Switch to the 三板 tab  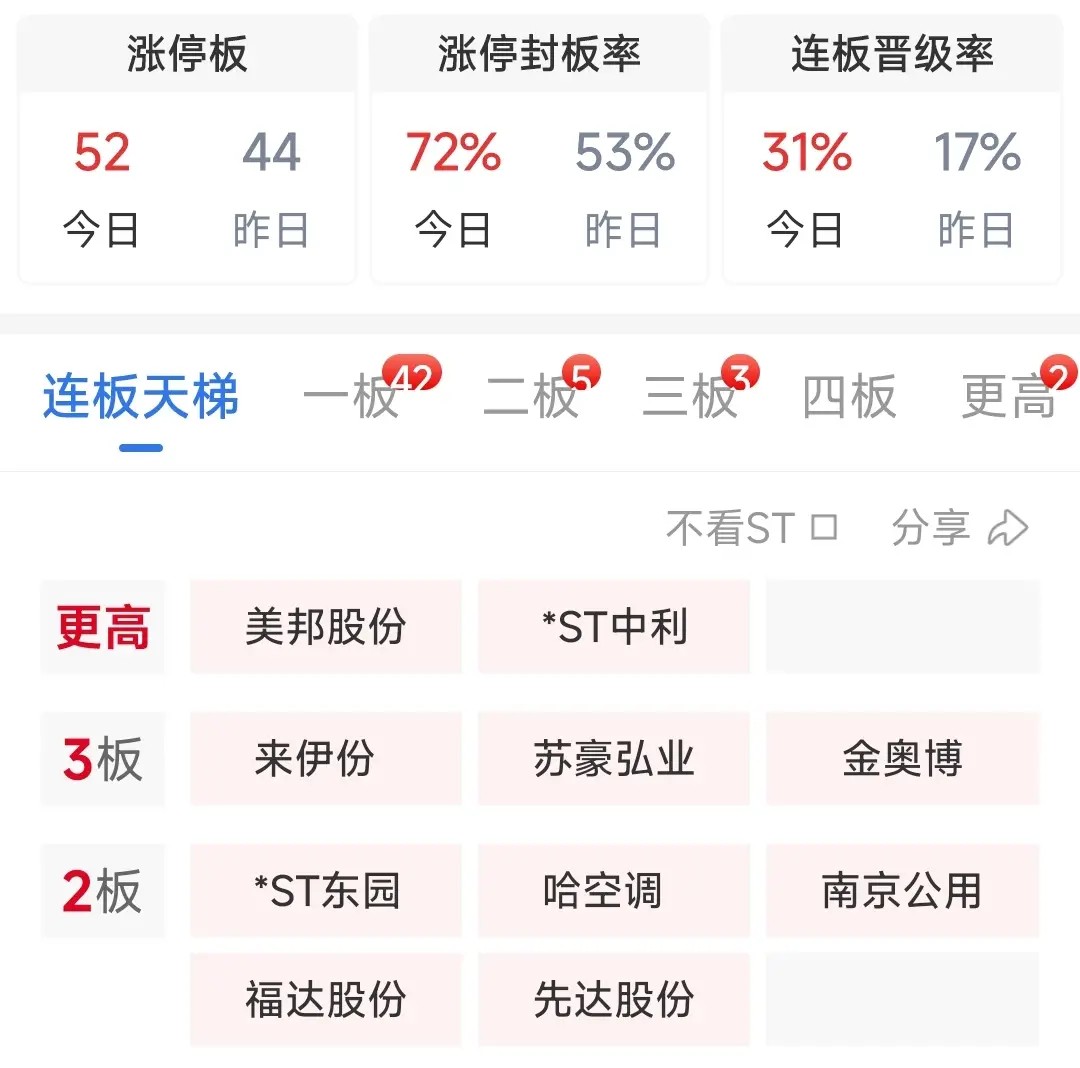coord(690,398)
